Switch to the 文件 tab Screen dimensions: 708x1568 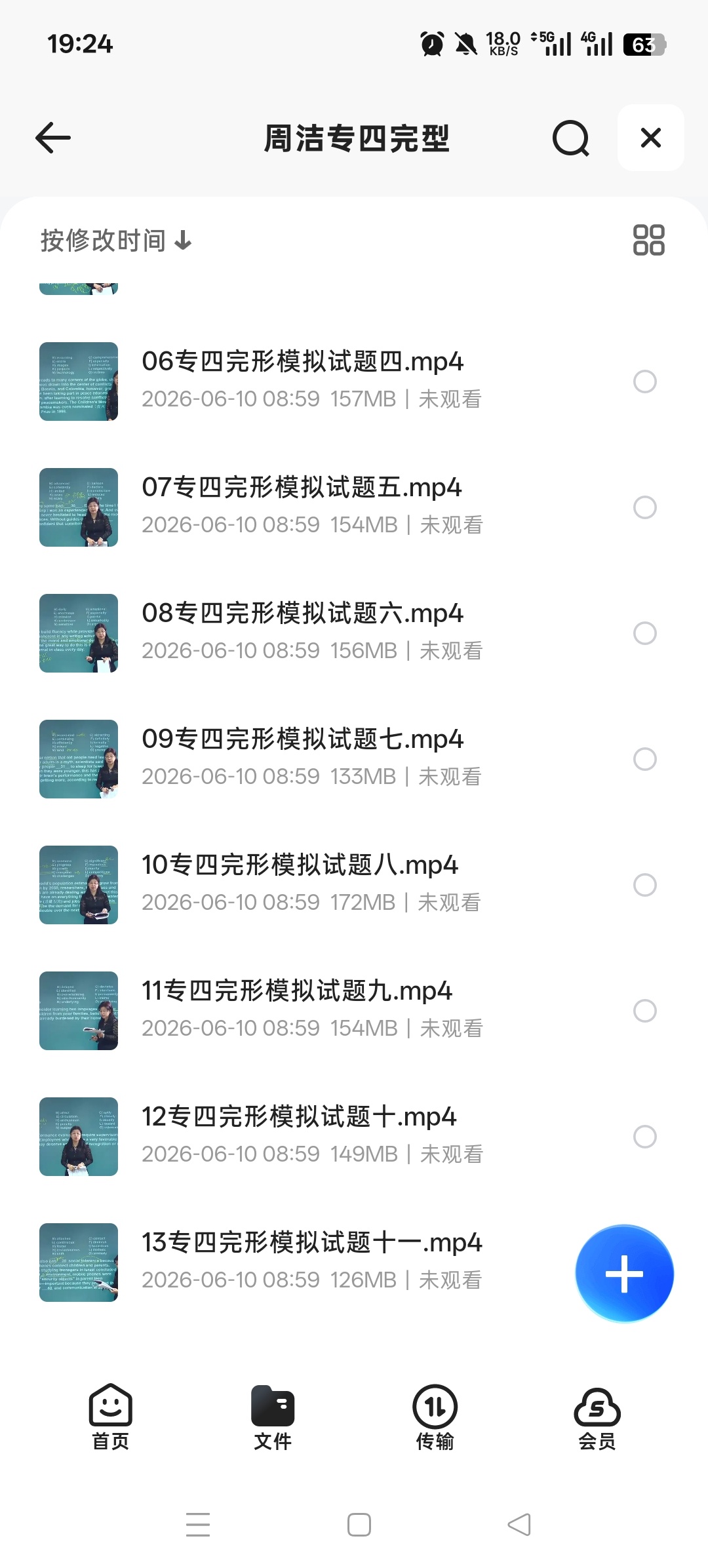(x=273, y=1417)
